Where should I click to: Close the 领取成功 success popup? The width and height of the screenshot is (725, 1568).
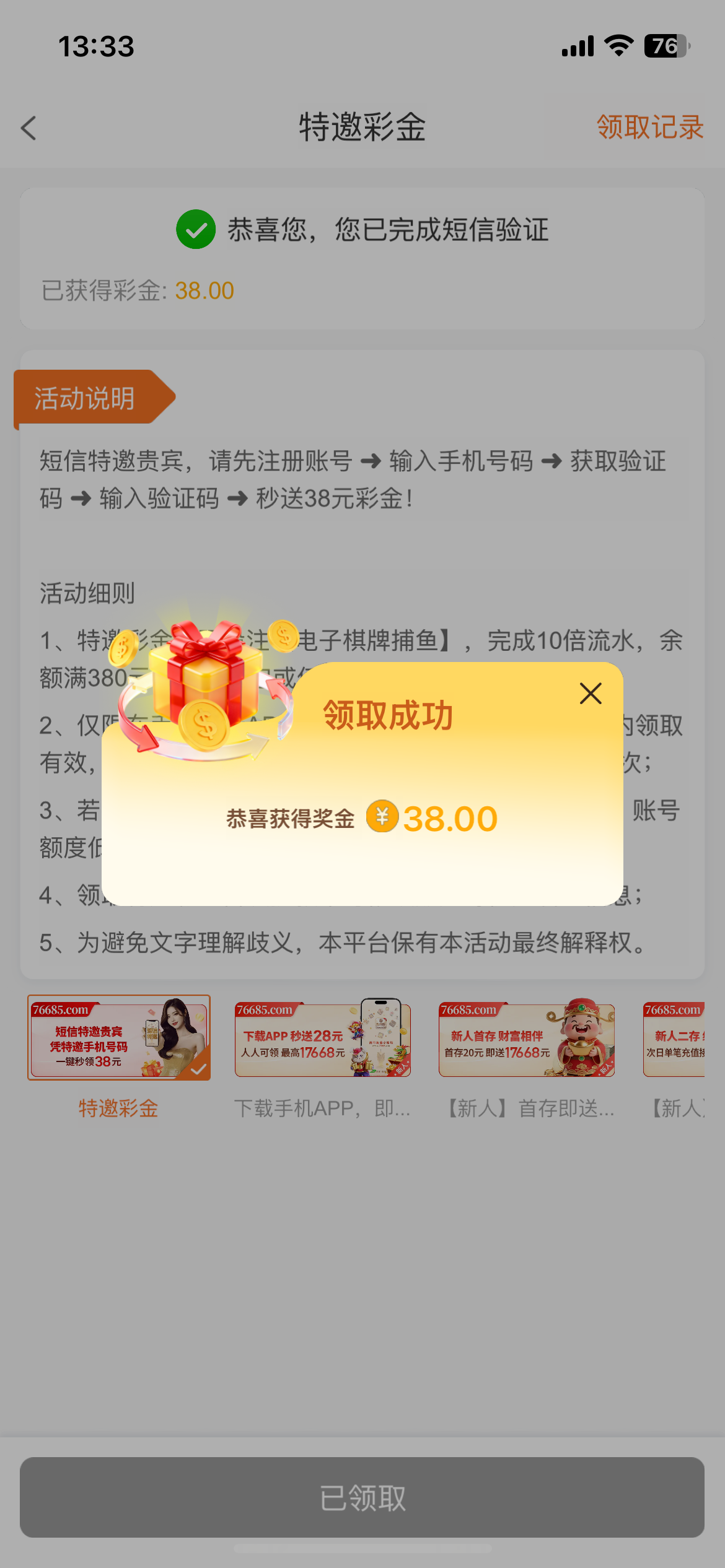point(589,694)
